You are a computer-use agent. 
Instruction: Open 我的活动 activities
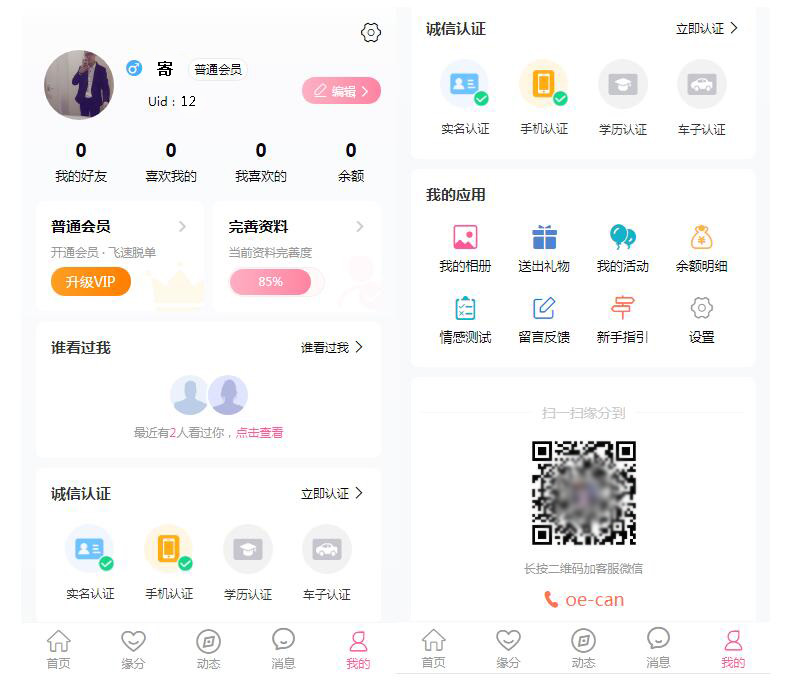623,248
